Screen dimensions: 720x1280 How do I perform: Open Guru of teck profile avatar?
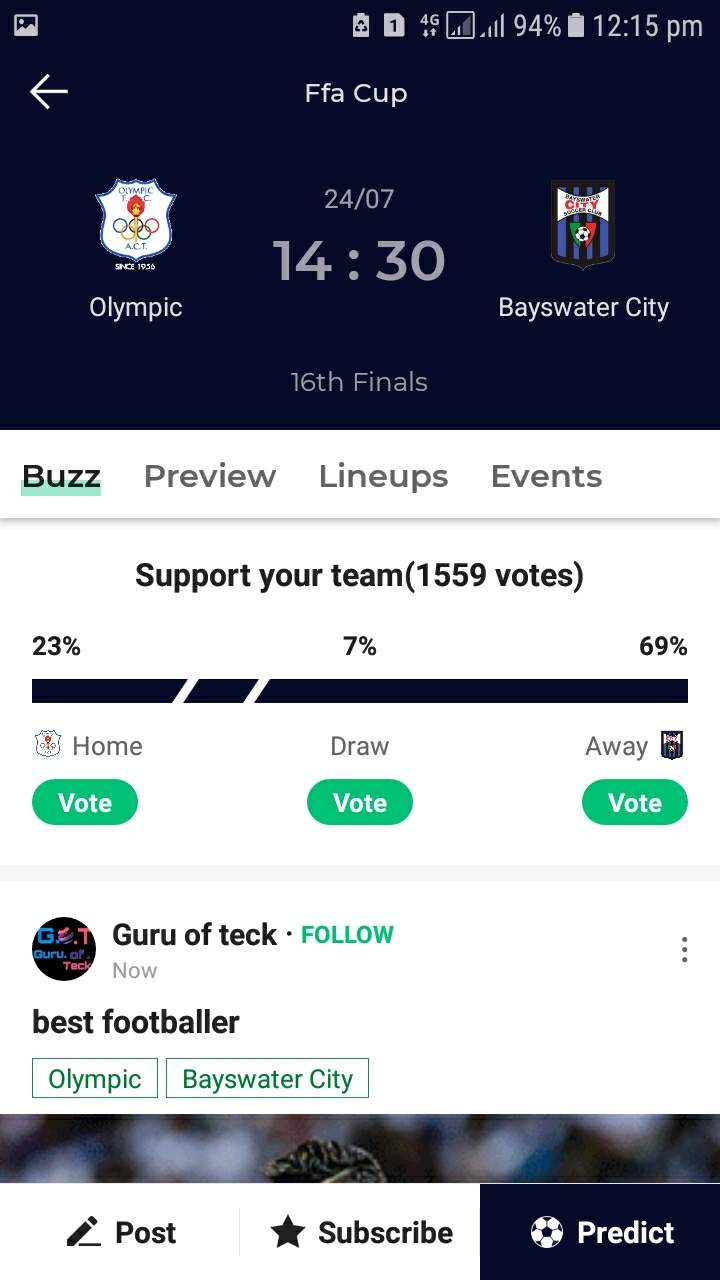(64, 948)
